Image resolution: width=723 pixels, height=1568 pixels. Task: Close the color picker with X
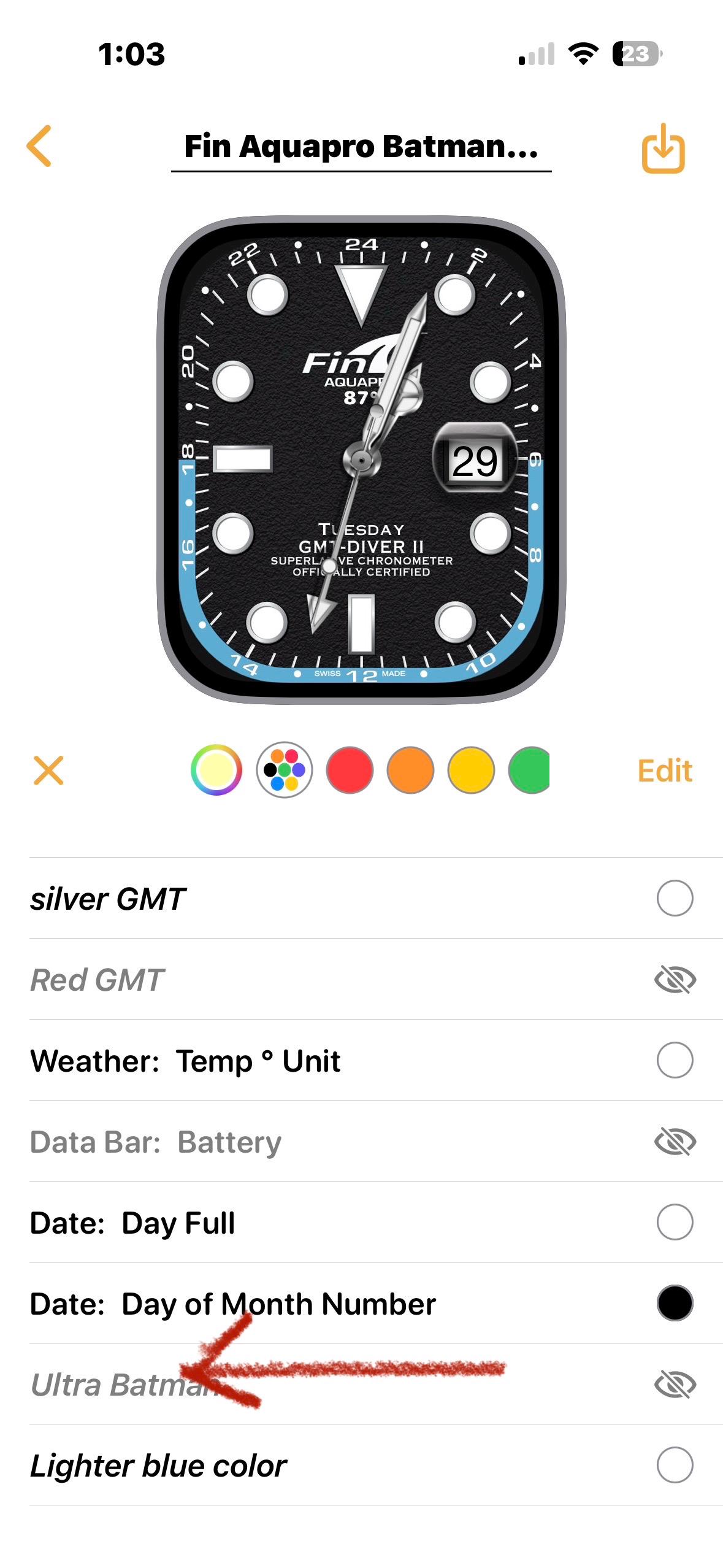(48, 770)
